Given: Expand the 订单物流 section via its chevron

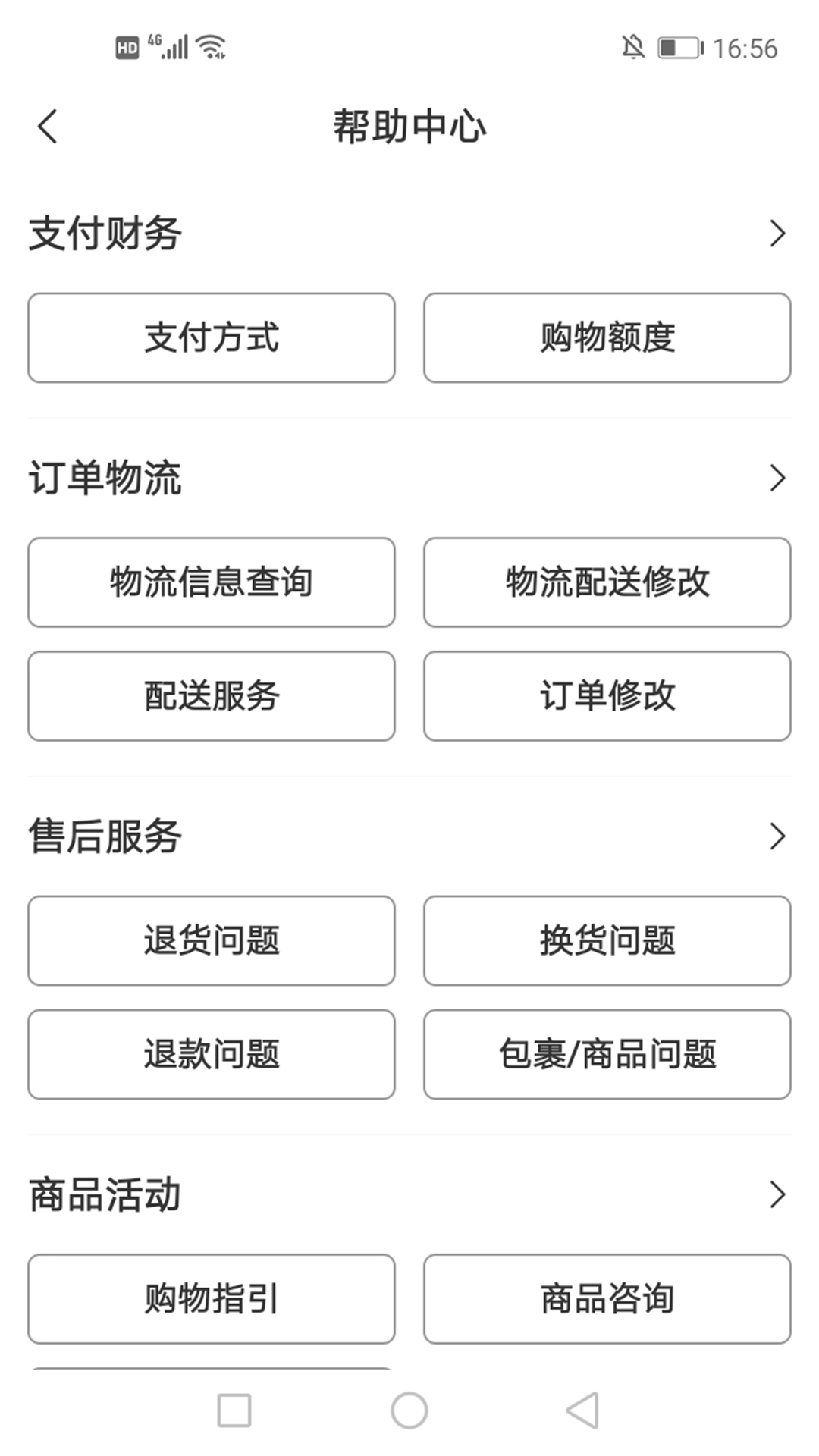Looking at the screenshot, I should click(777, 478).
